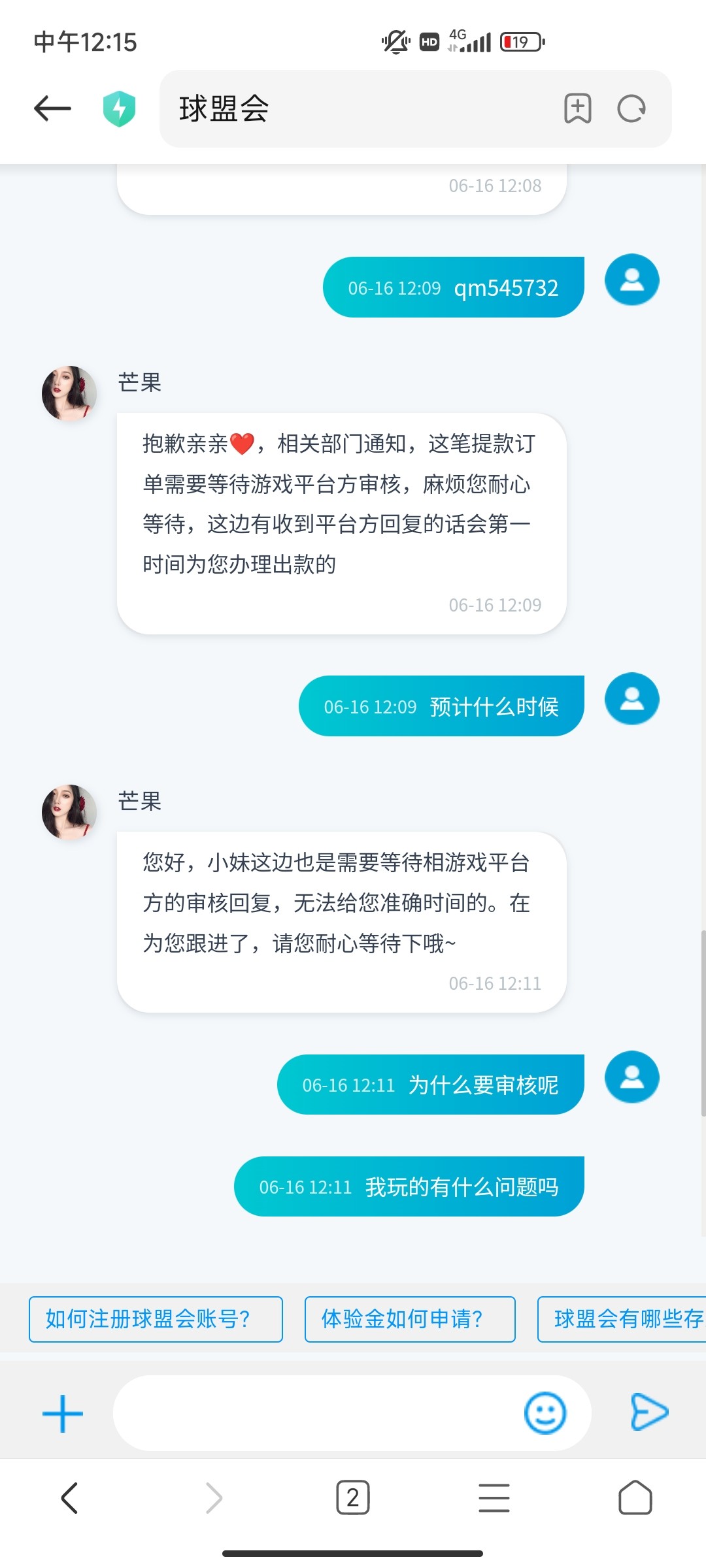Open the browser menu with the hamburger icon
The image size is (706, 1568).
(x=494, y=1498)
